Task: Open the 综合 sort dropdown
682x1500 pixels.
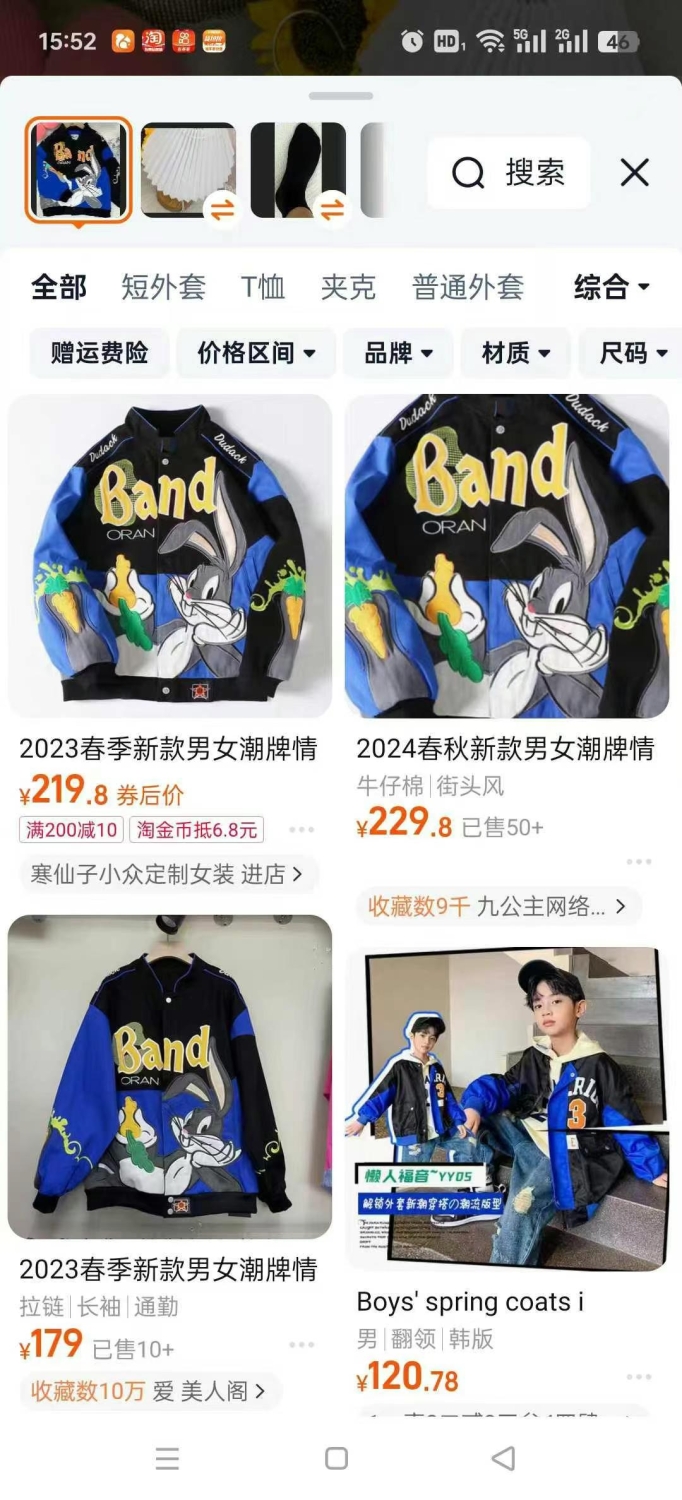Action: tap(612, 288)
